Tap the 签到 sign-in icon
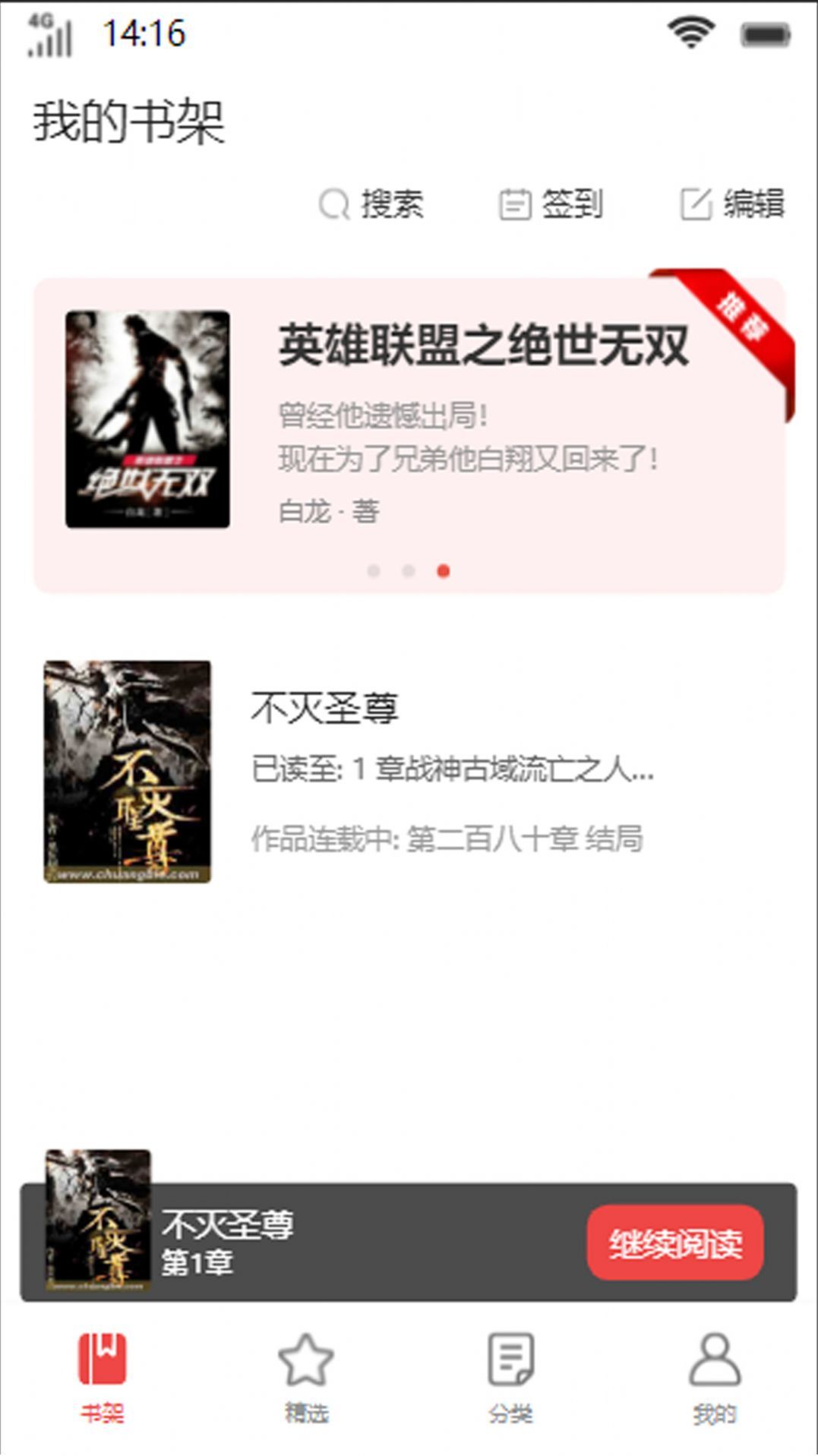 tap(515, 204)
